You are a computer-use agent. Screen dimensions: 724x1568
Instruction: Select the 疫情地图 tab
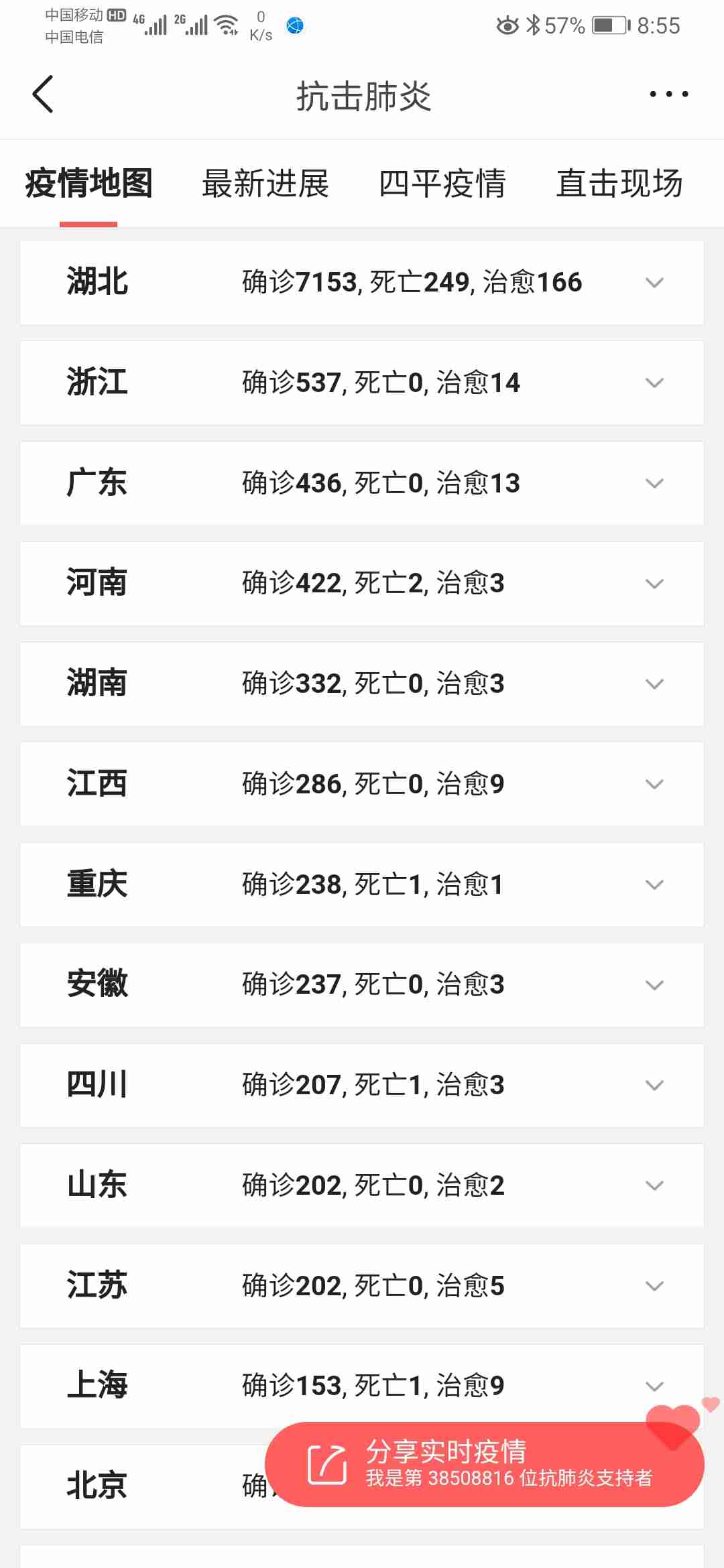pyautogui.click(x=88, y=184)
